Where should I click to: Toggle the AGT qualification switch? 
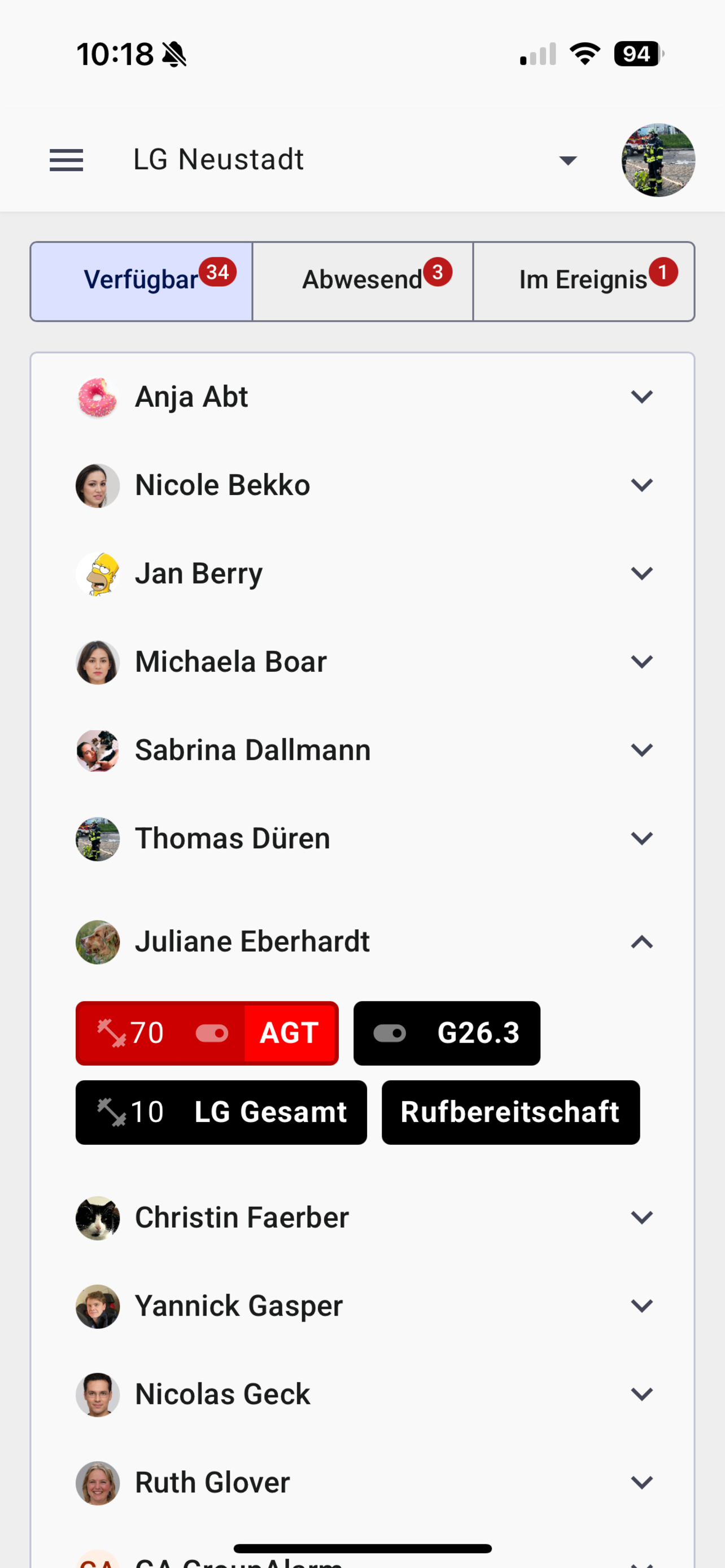click(x=212, y=1033)
